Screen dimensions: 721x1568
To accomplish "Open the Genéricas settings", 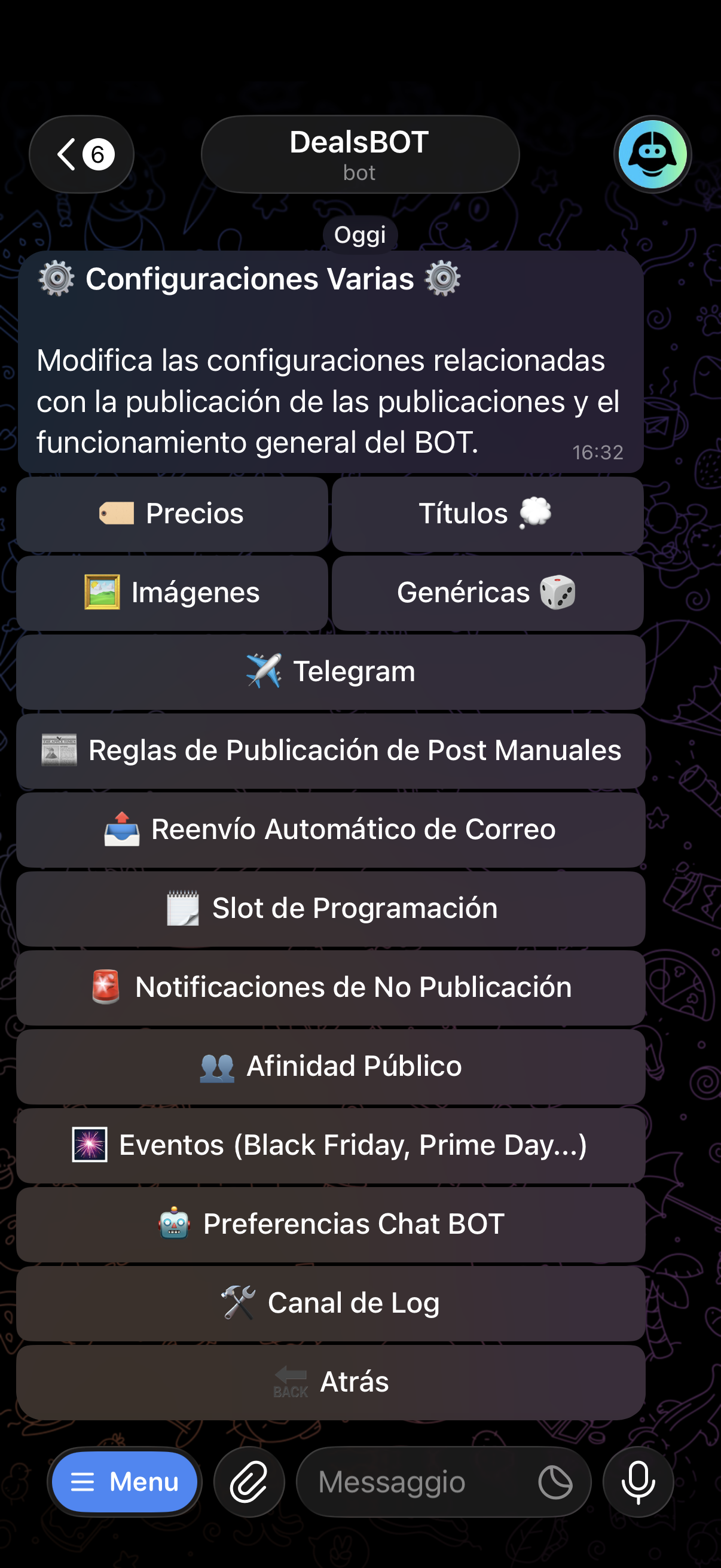I will [x=487, y=593].
